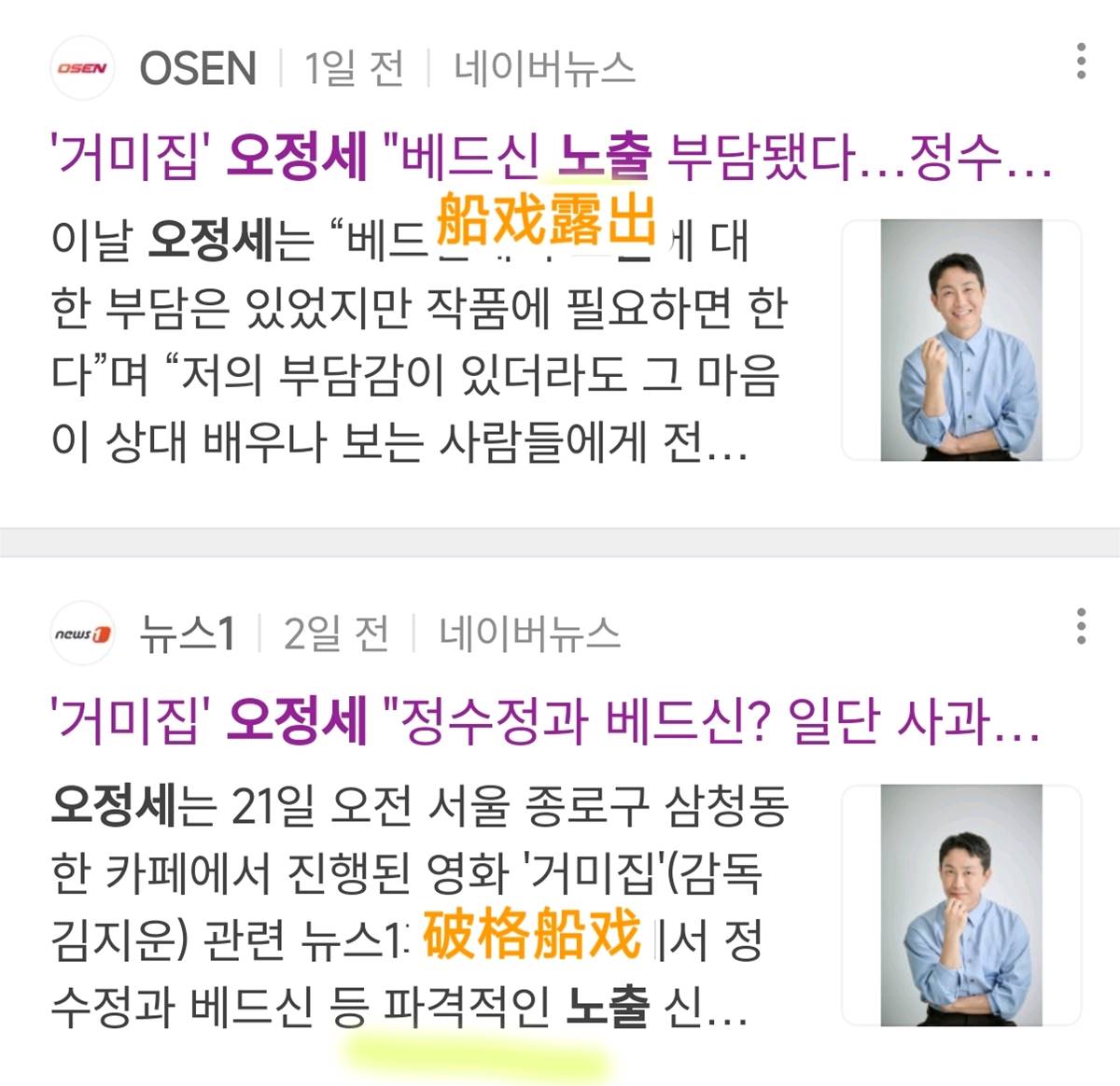The height and width of the screenshot is (1086, 1120).
Task: Visit the 뉴스1 publisher page
Action: click(x=187, y=634)
